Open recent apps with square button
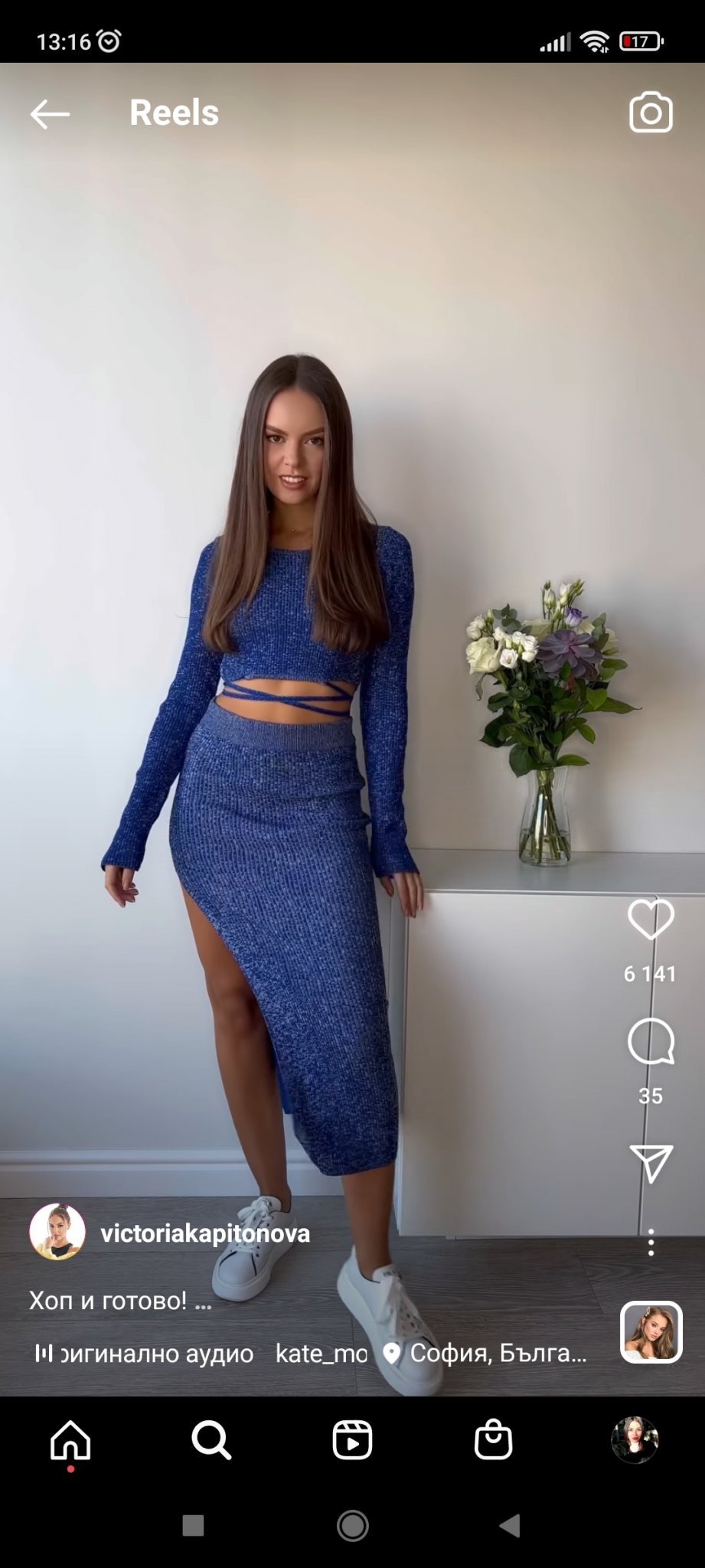 193,1526
